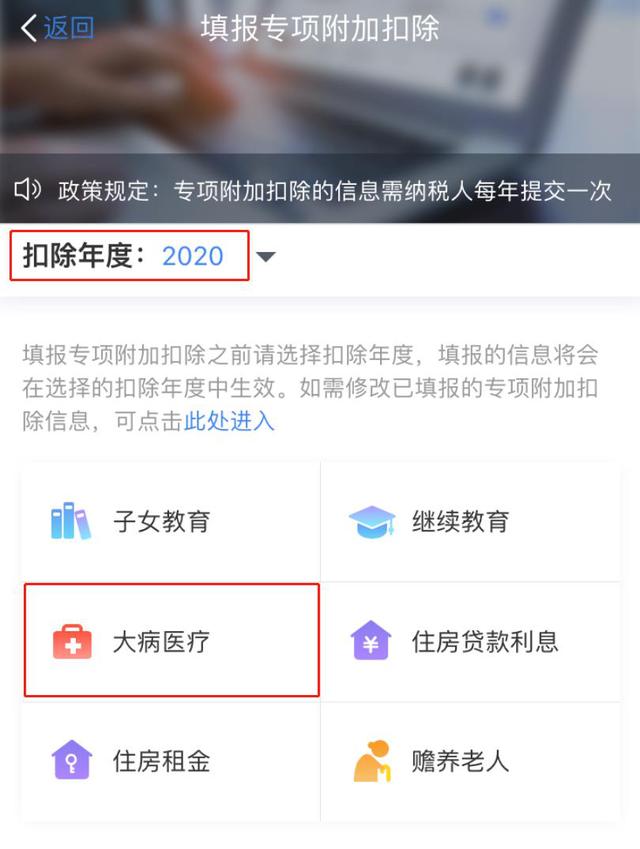Open 大病医疗 deduction
The height and width of the screenshot is (849, 640).
[x=171, y=641]
